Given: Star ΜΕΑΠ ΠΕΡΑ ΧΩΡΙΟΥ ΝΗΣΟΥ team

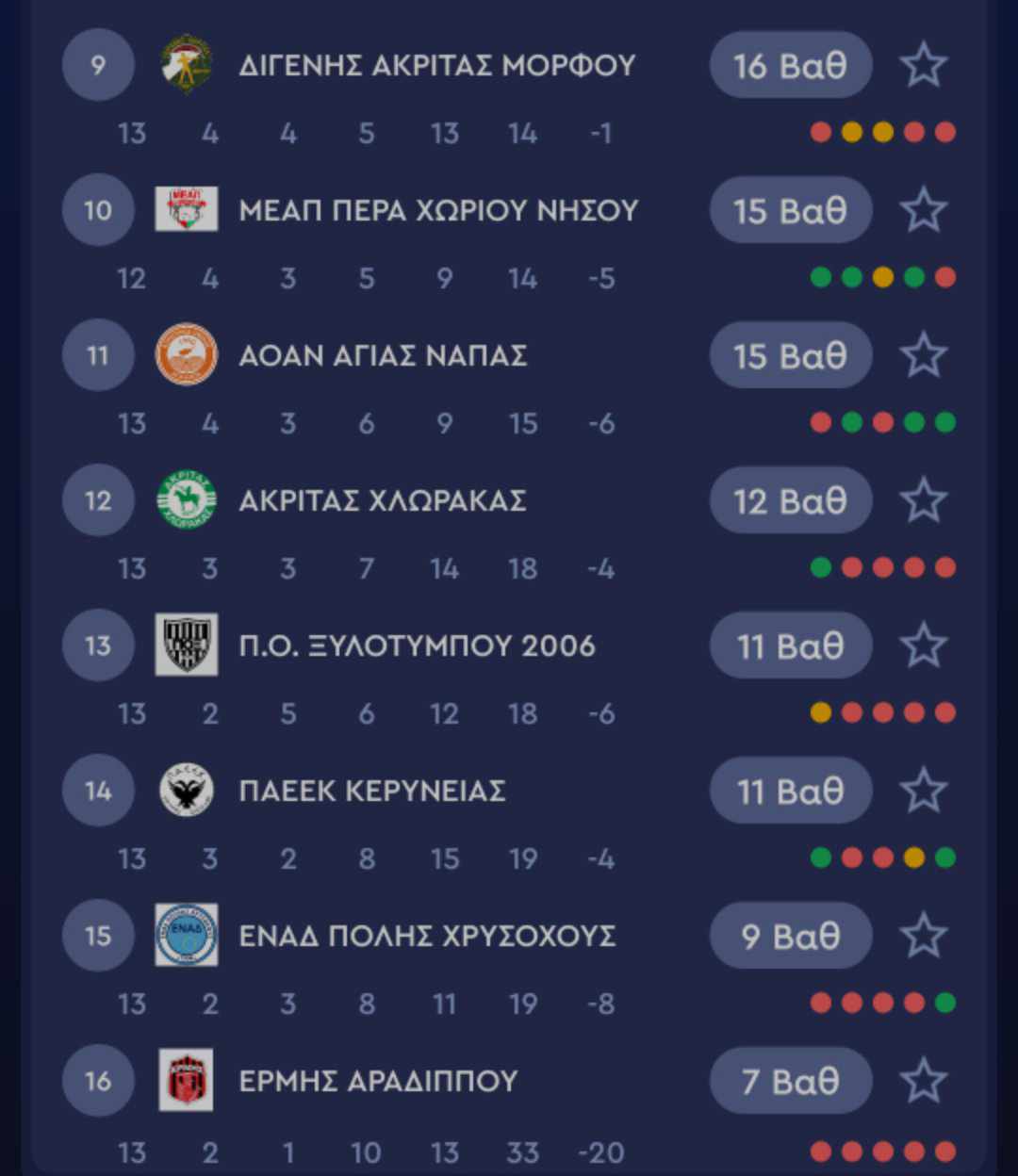Looking at the screenshot, I should click(x=923, y=210).
